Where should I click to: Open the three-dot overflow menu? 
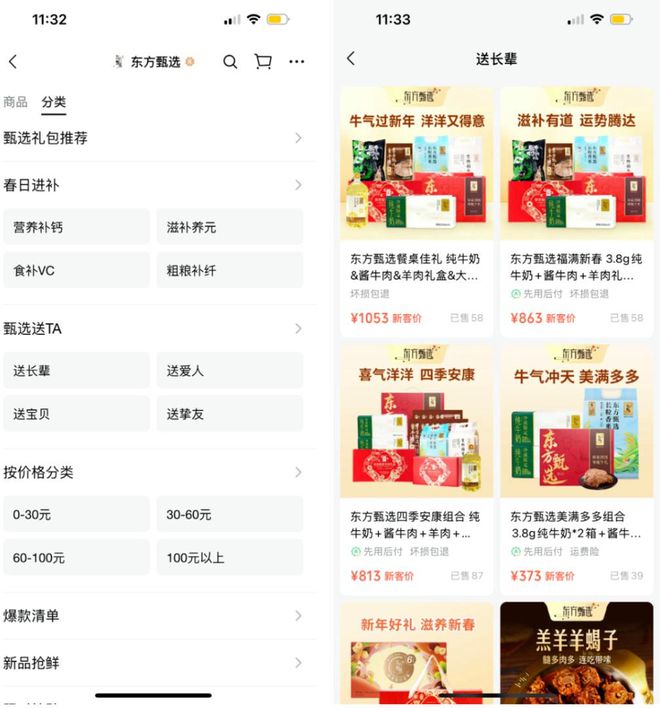[297, 62]
